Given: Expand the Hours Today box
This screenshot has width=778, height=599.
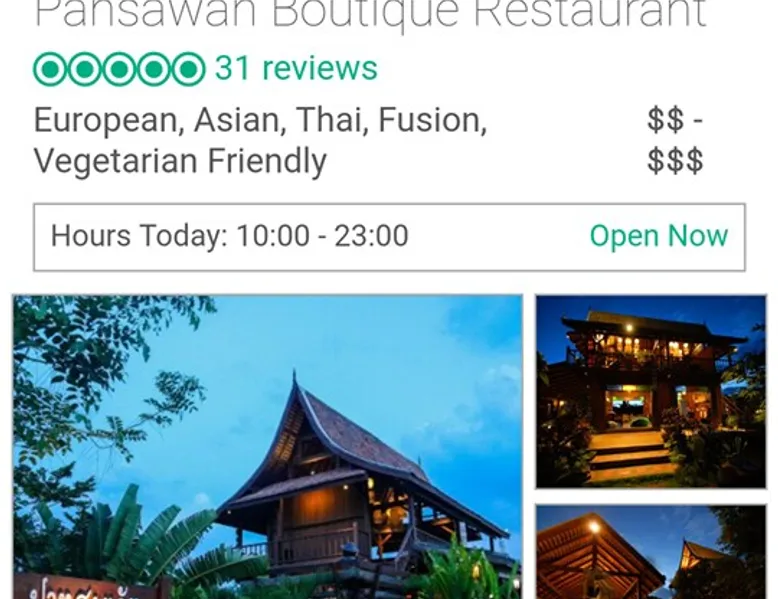Looking at the screenshot, I should [x=389, y=237].
